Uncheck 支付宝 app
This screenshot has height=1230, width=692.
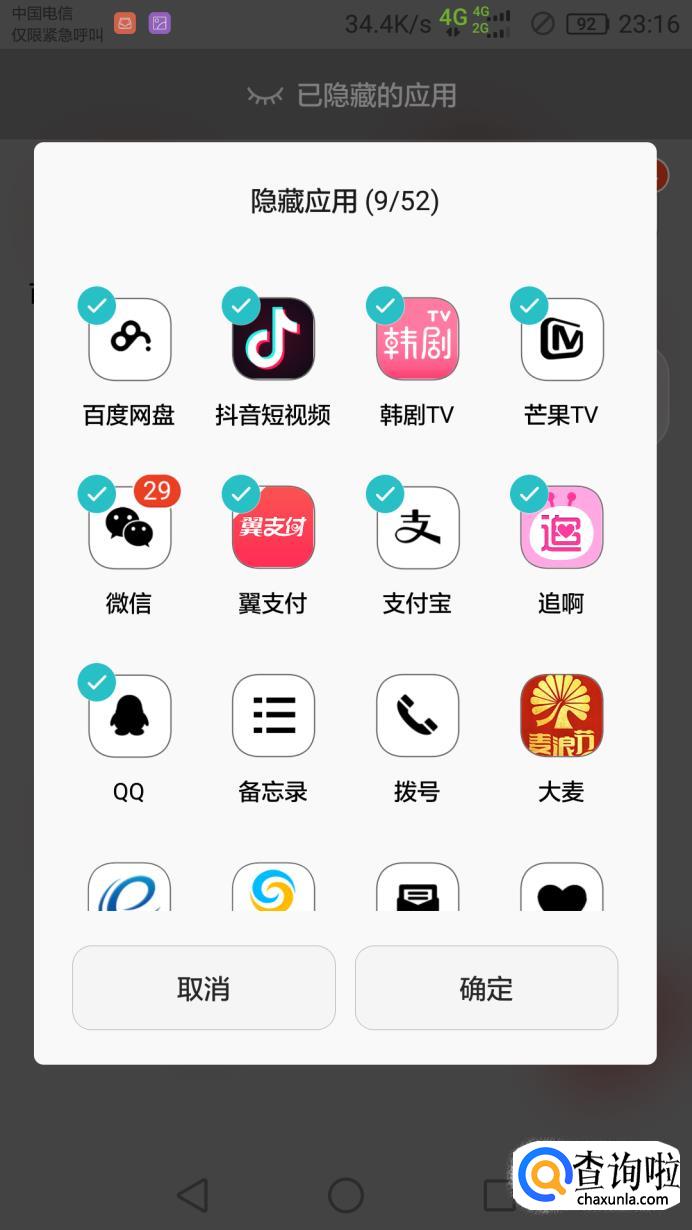(417, 528)
